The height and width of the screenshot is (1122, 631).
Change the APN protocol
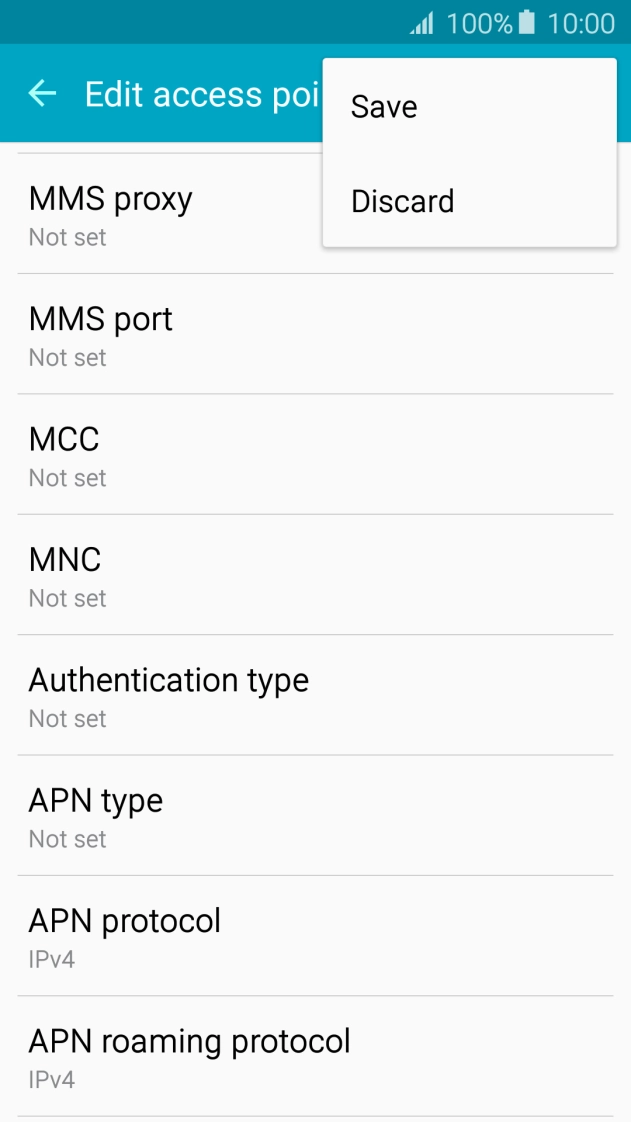tap(315, 936)
